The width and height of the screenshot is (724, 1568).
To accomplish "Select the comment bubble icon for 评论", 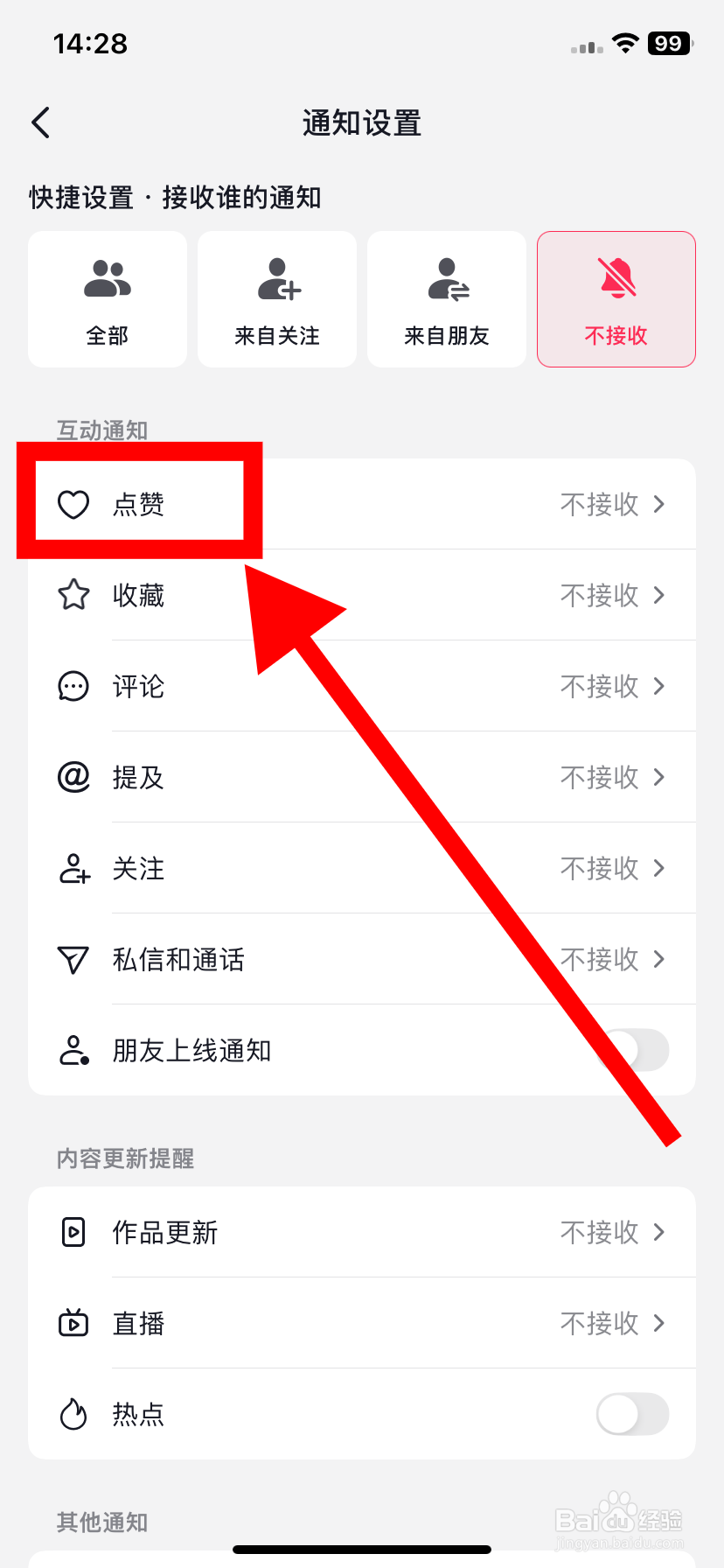I will coord(73,686).
